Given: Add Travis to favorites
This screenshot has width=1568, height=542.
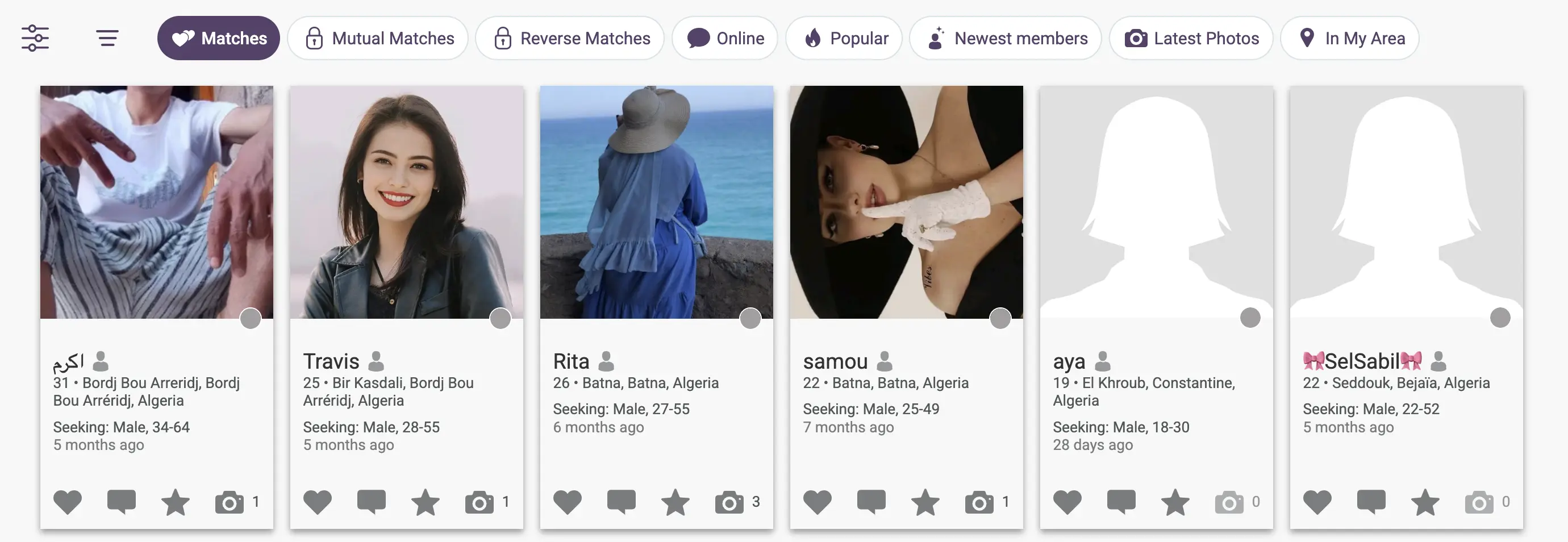Looking at the screenshot, I should pos(426,502).
